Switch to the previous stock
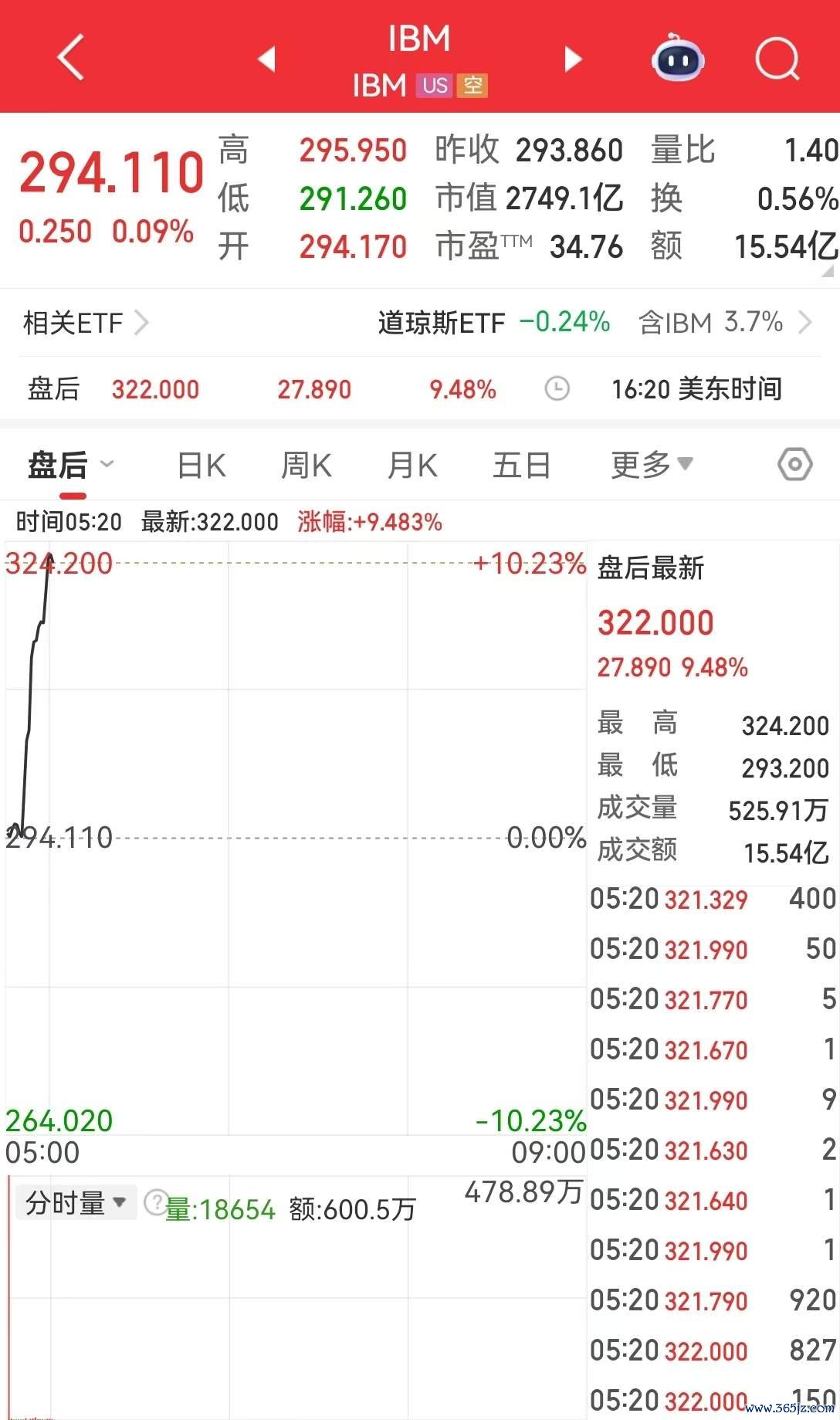The width and height of the screenshot is (840, 1420). [267, 59]
